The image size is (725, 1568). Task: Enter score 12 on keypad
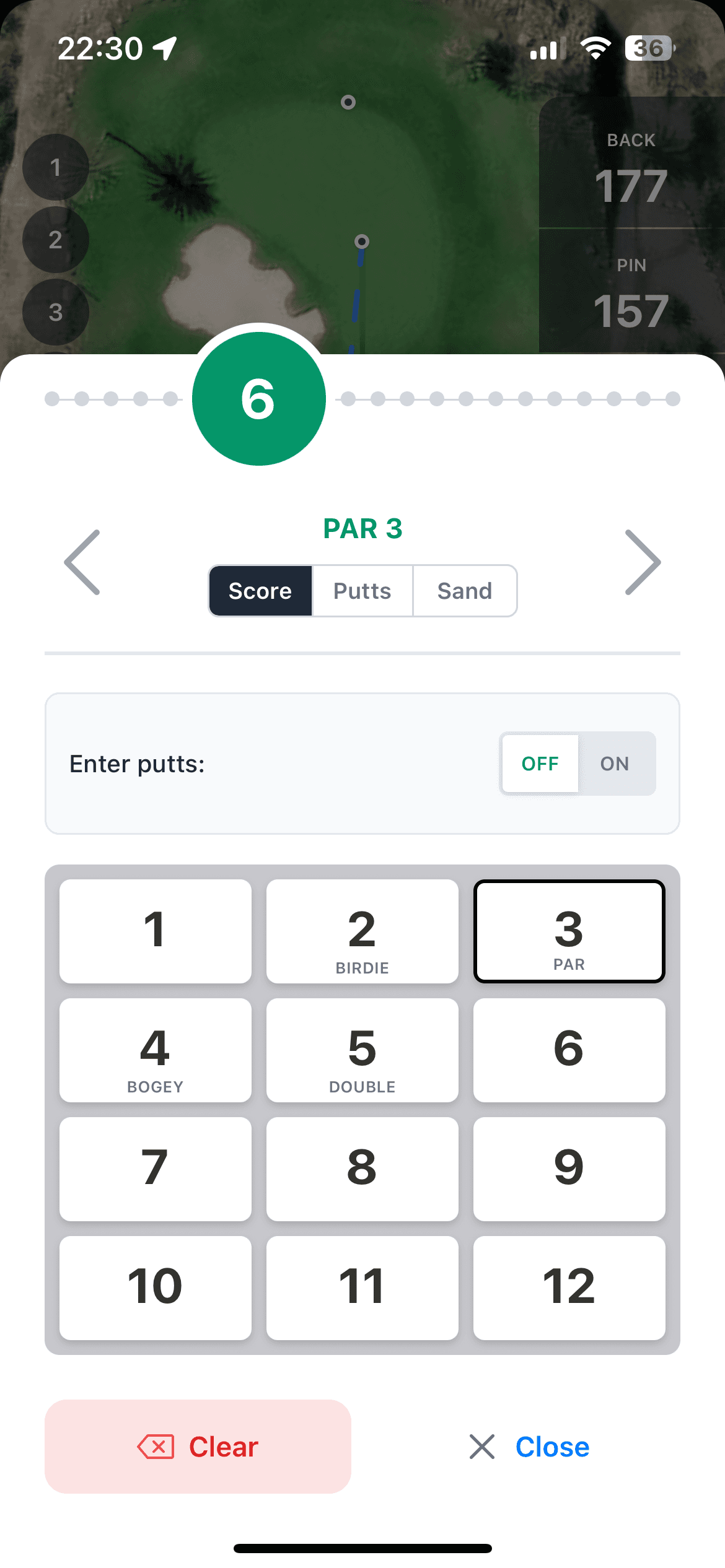569,1287
